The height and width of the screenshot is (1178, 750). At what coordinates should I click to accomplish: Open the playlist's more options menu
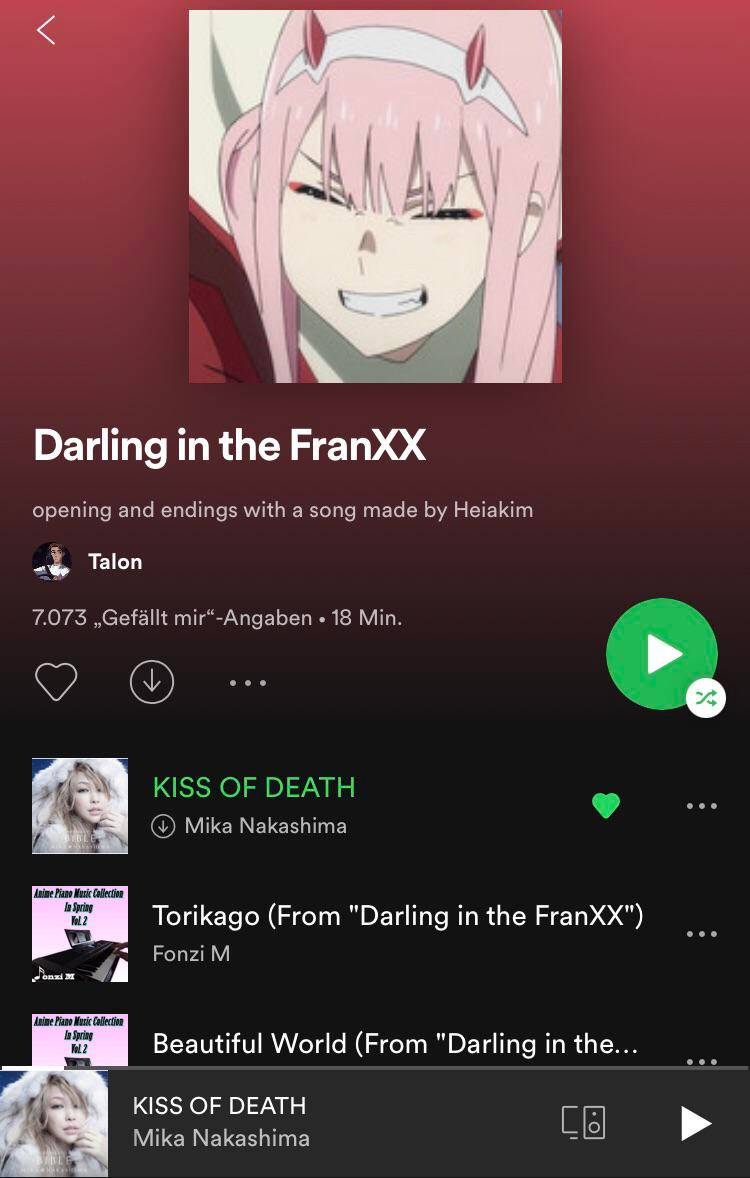tap(247, 683)
